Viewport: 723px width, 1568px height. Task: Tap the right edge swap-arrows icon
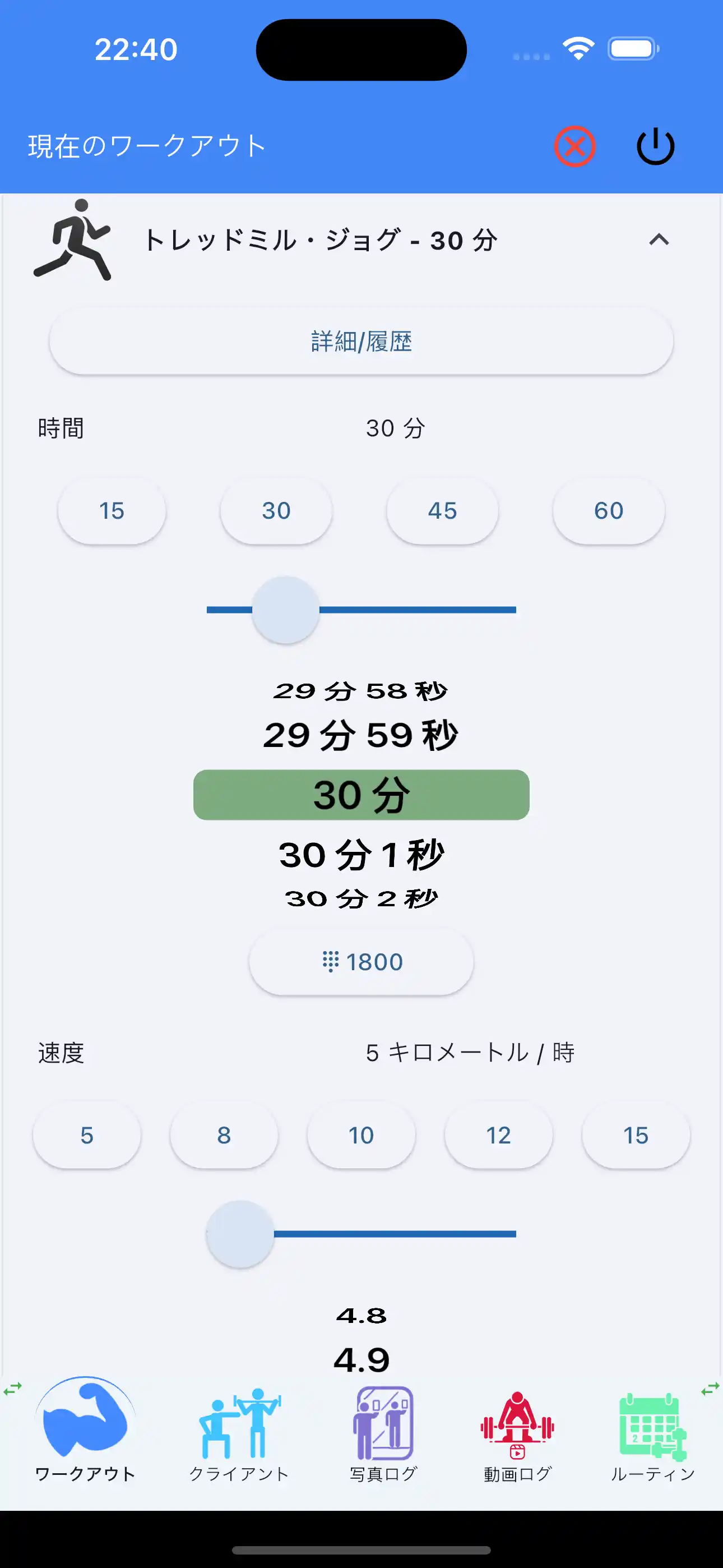click(x=710, y=1388)
